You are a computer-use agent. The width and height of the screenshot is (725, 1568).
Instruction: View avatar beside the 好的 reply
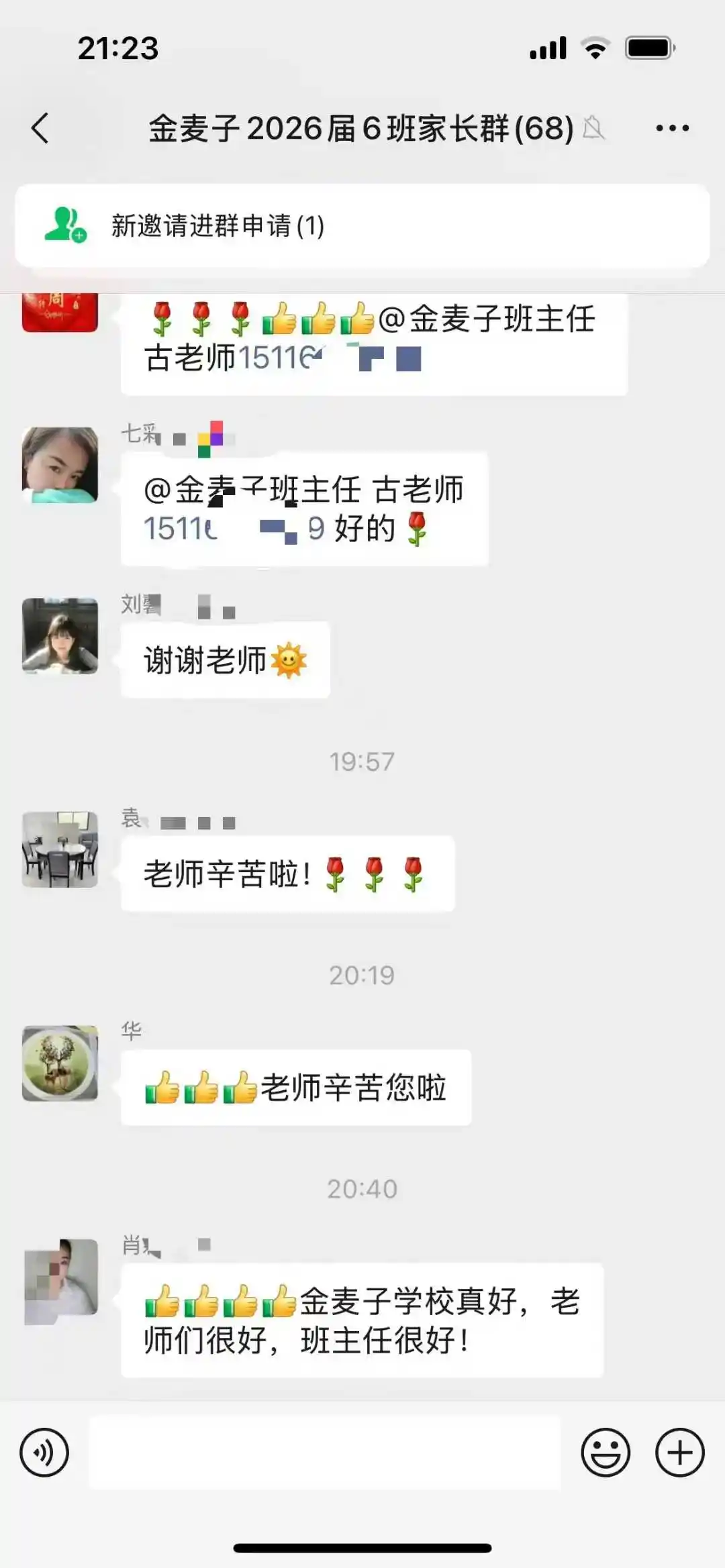(x=60, y=465)
